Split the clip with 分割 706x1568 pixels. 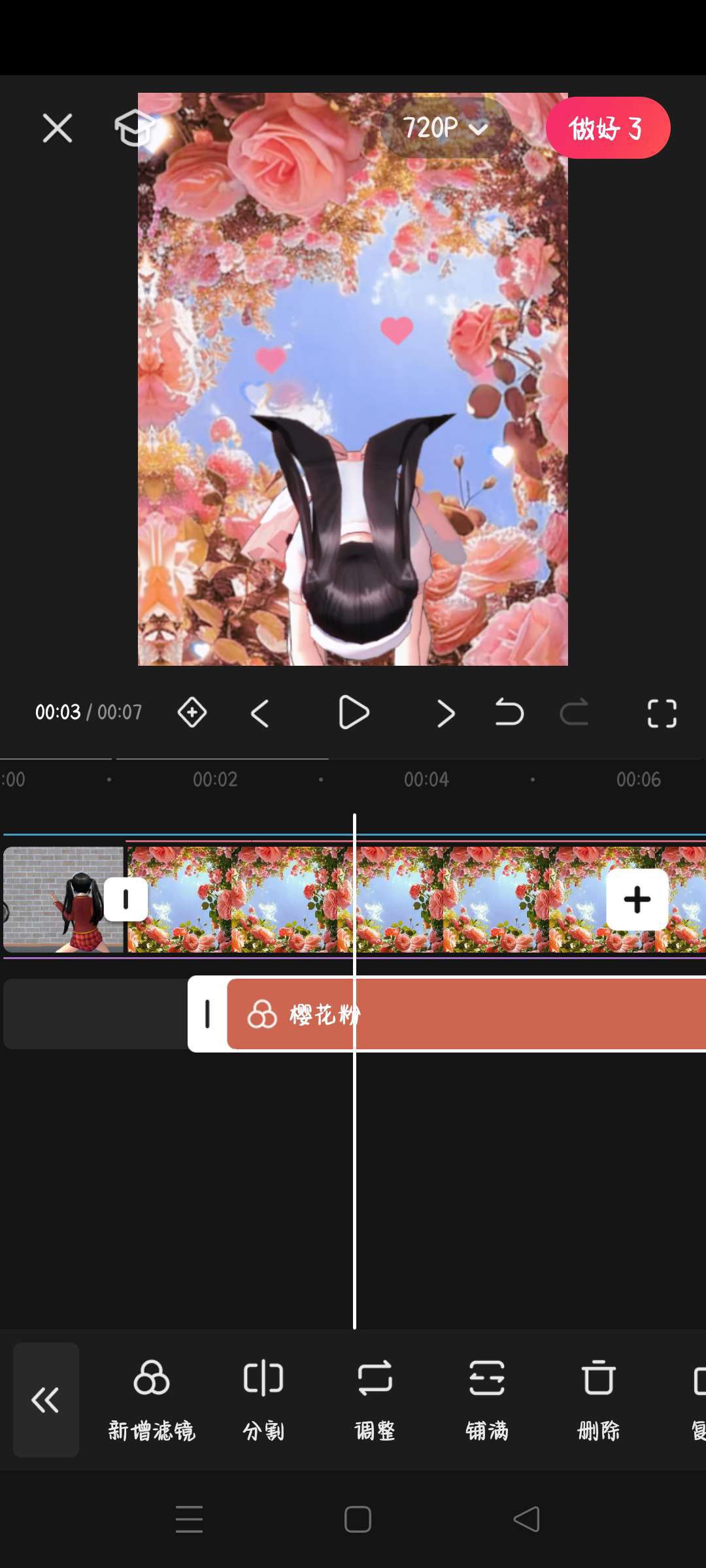(x=263, y=1399)
